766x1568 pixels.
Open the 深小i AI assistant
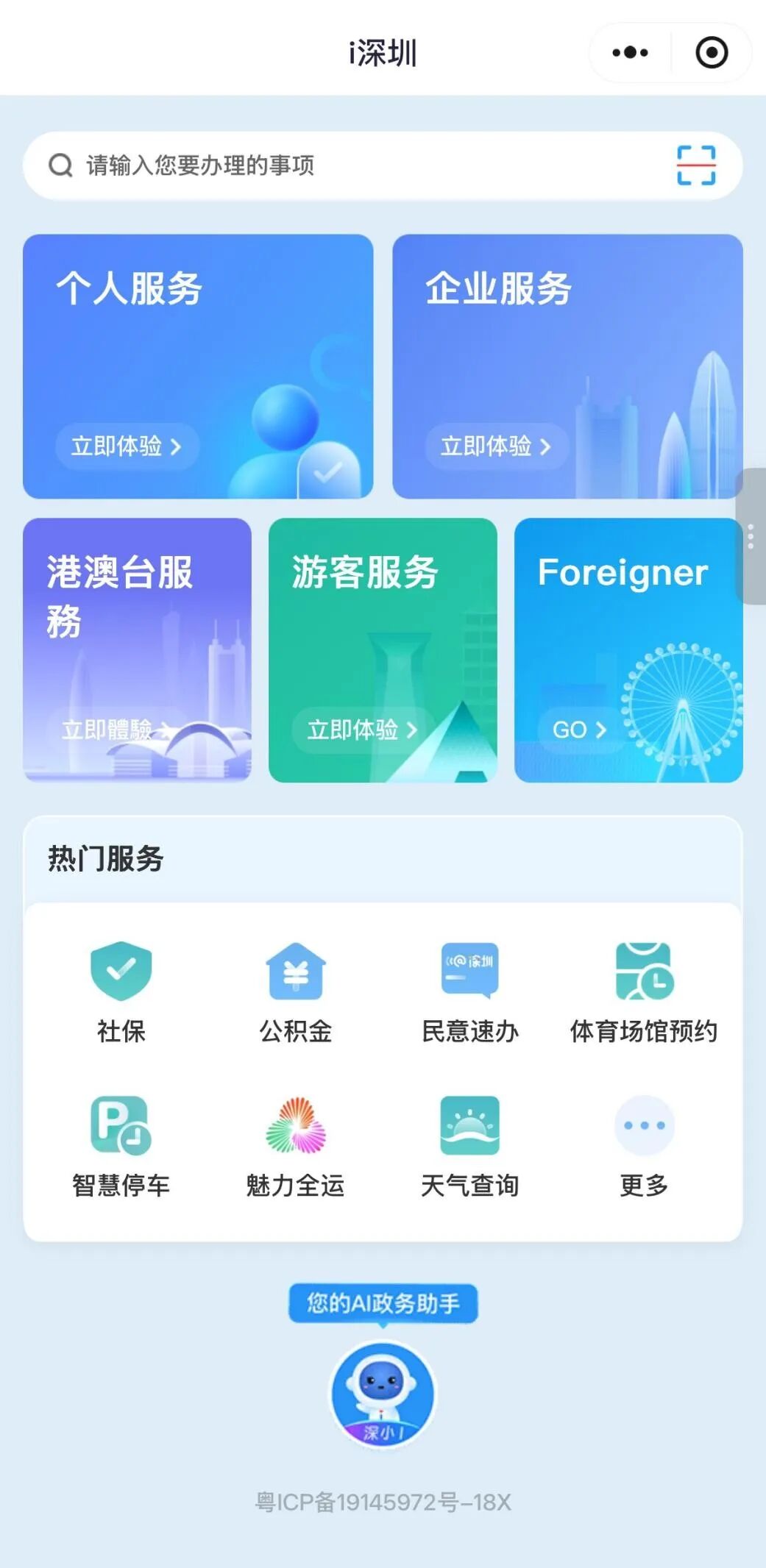tap(383, 1394)
